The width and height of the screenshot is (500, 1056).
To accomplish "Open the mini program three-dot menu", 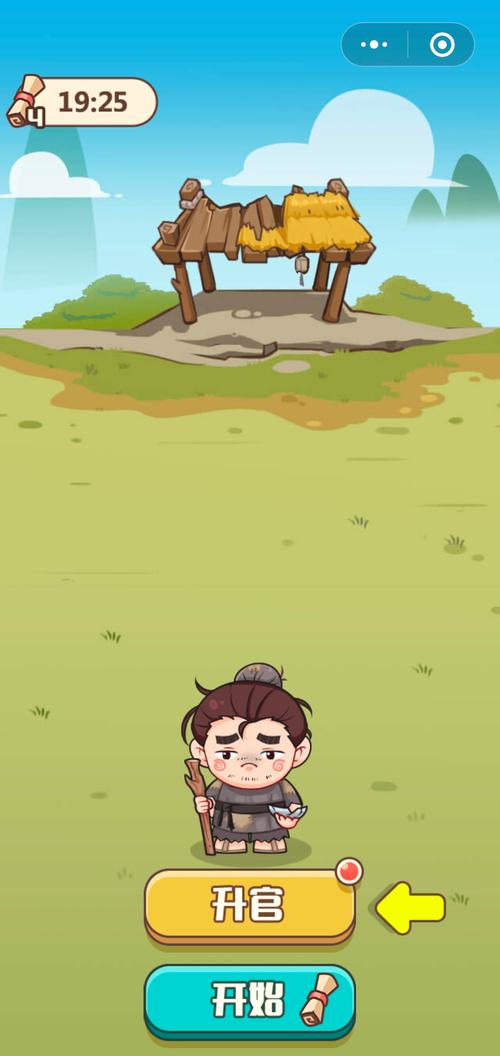I will [374, 44].
